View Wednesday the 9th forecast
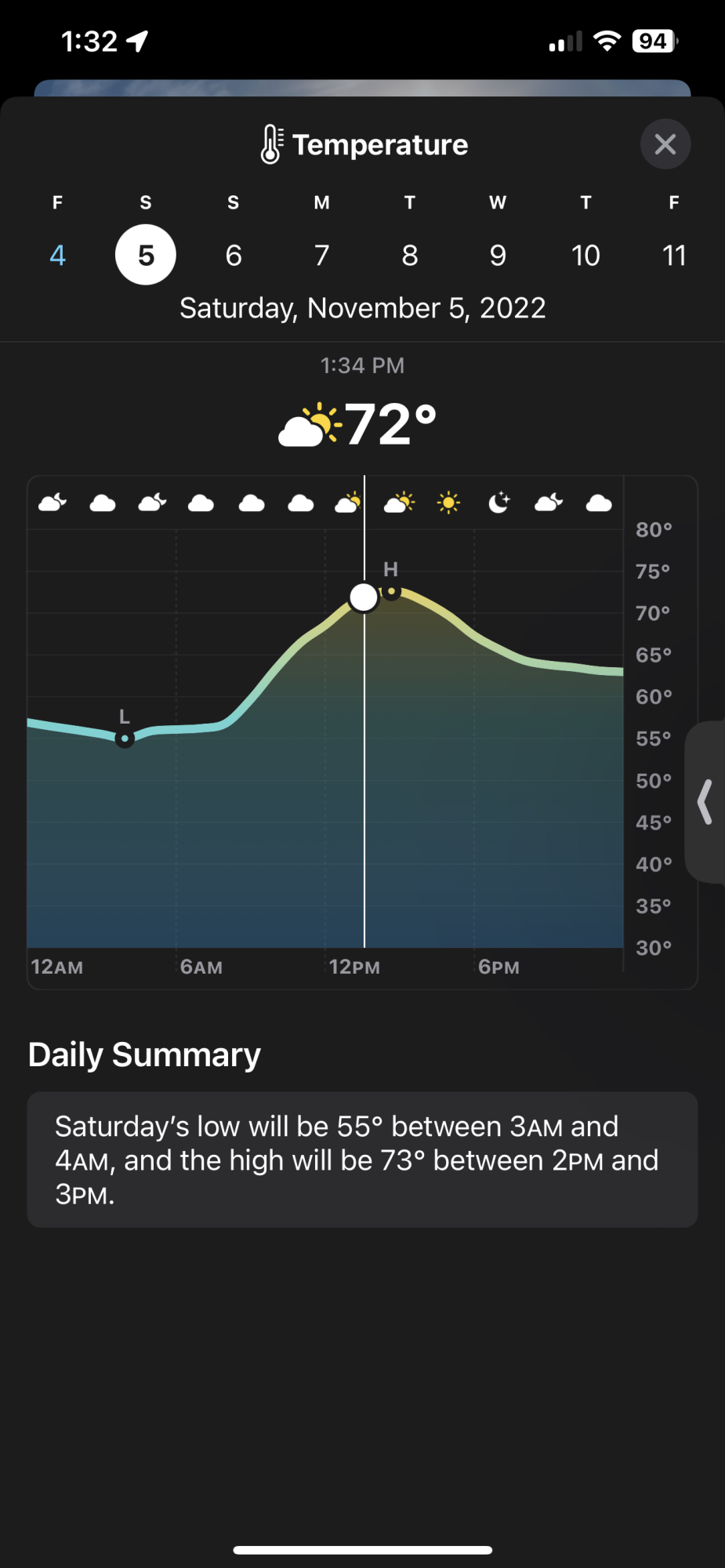Viewport: 725px width, 1568px height. pyautogui.click(x=498, y=255)
